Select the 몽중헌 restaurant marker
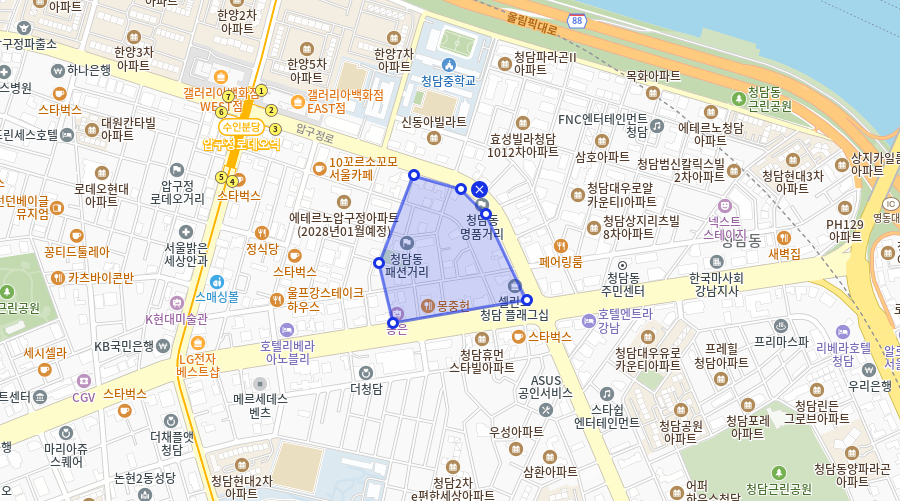Viewport: 900px width, 501px height. click(x=428, y=305)
